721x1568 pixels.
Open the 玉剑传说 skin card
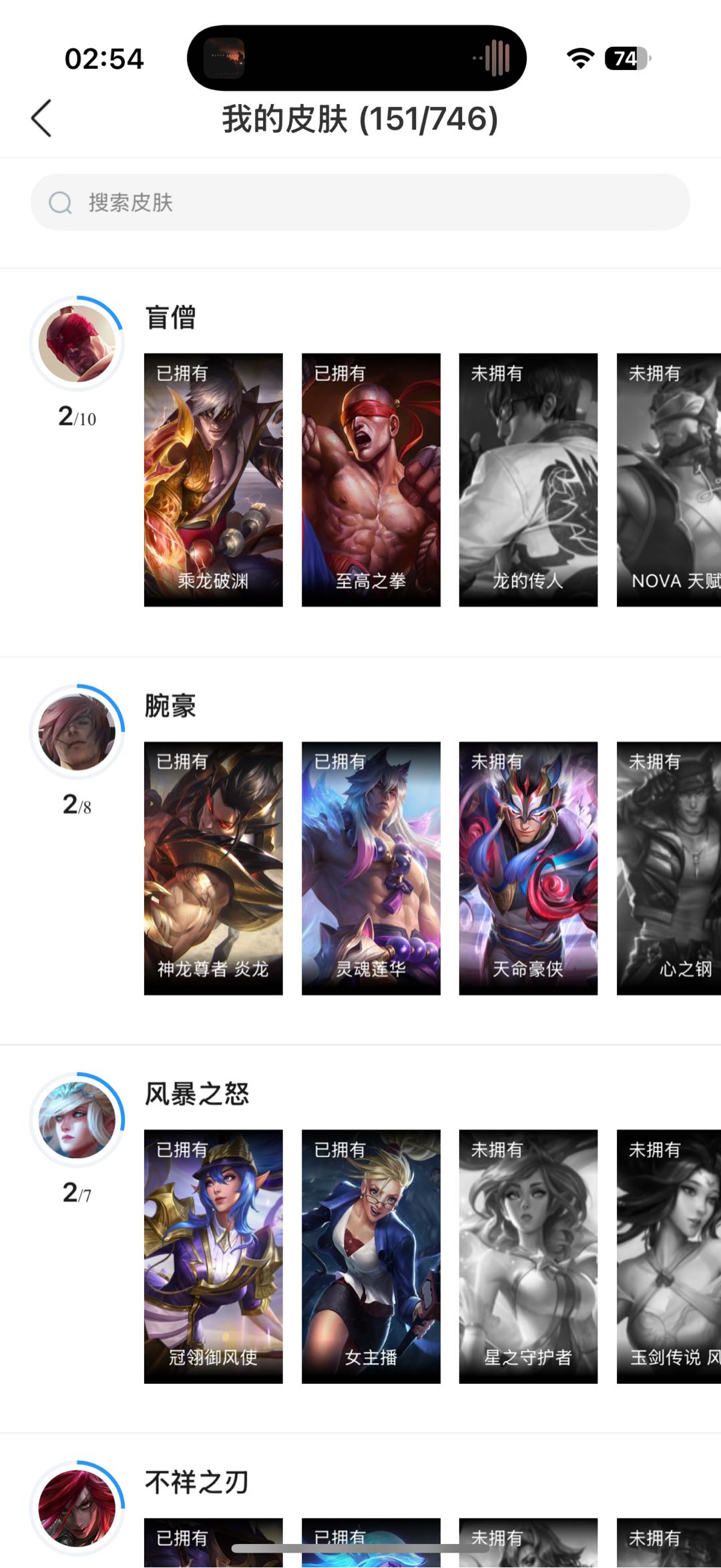(669, 1256)
